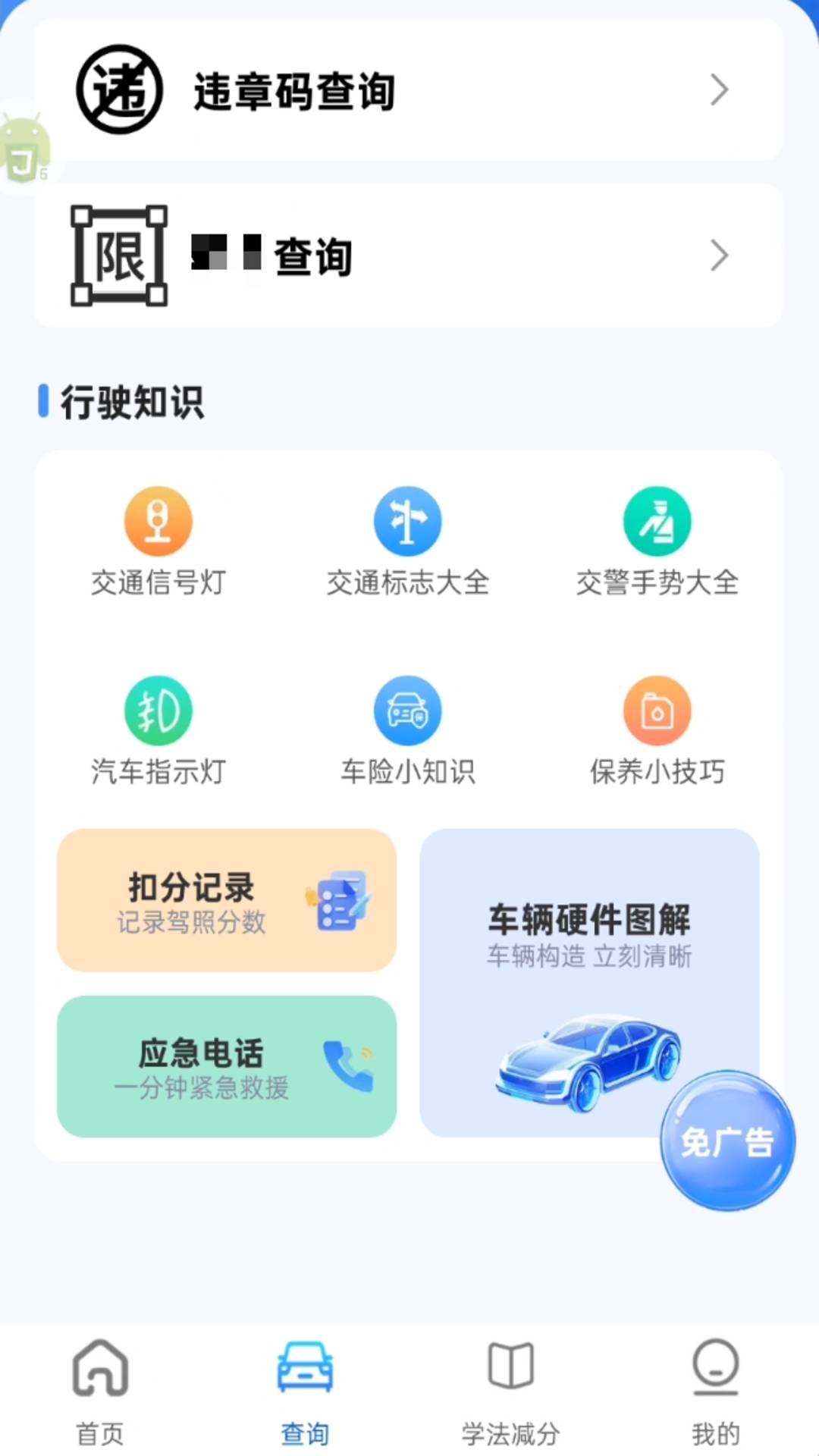Open the 交通信号灯 traffic light icon

click(x=157, y=522)
